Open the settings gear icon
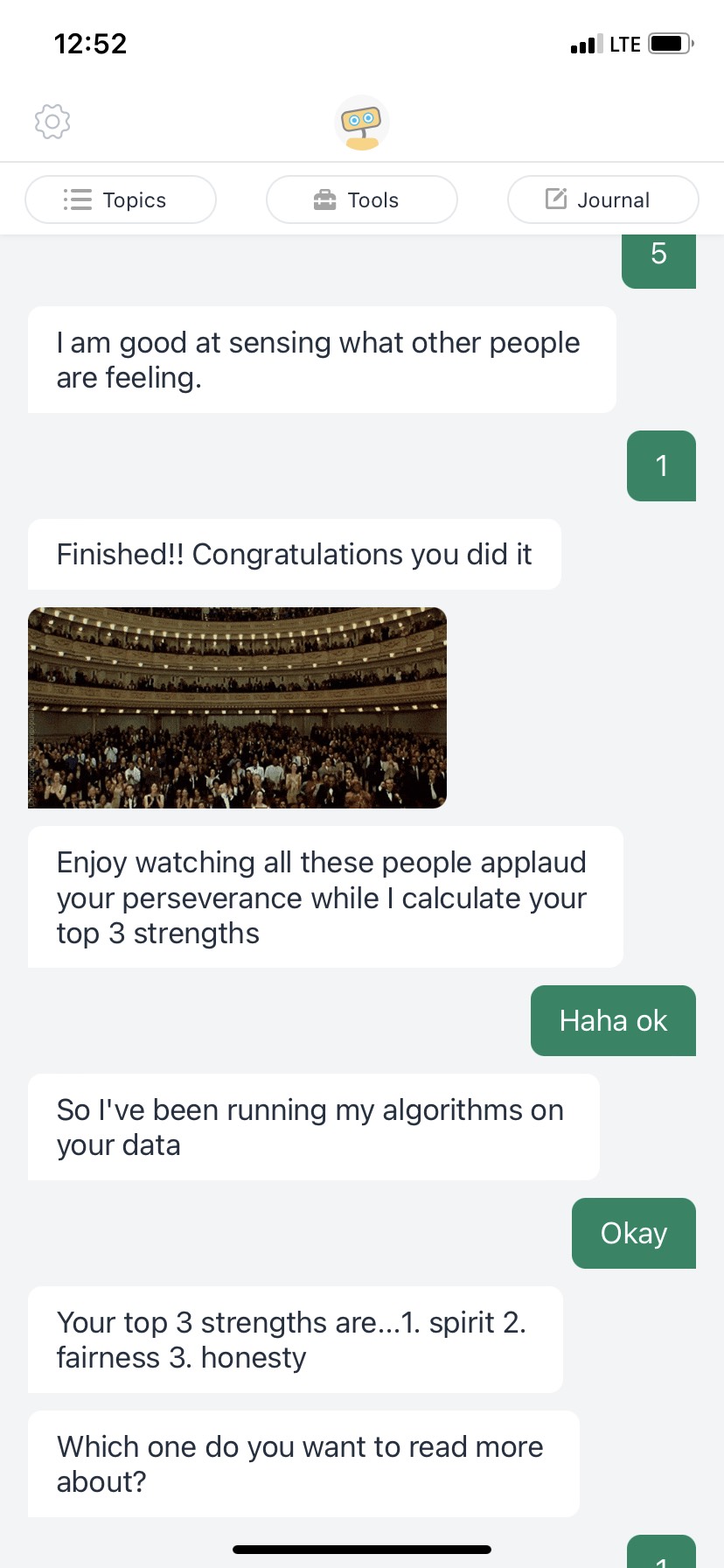 coord(52,122)
